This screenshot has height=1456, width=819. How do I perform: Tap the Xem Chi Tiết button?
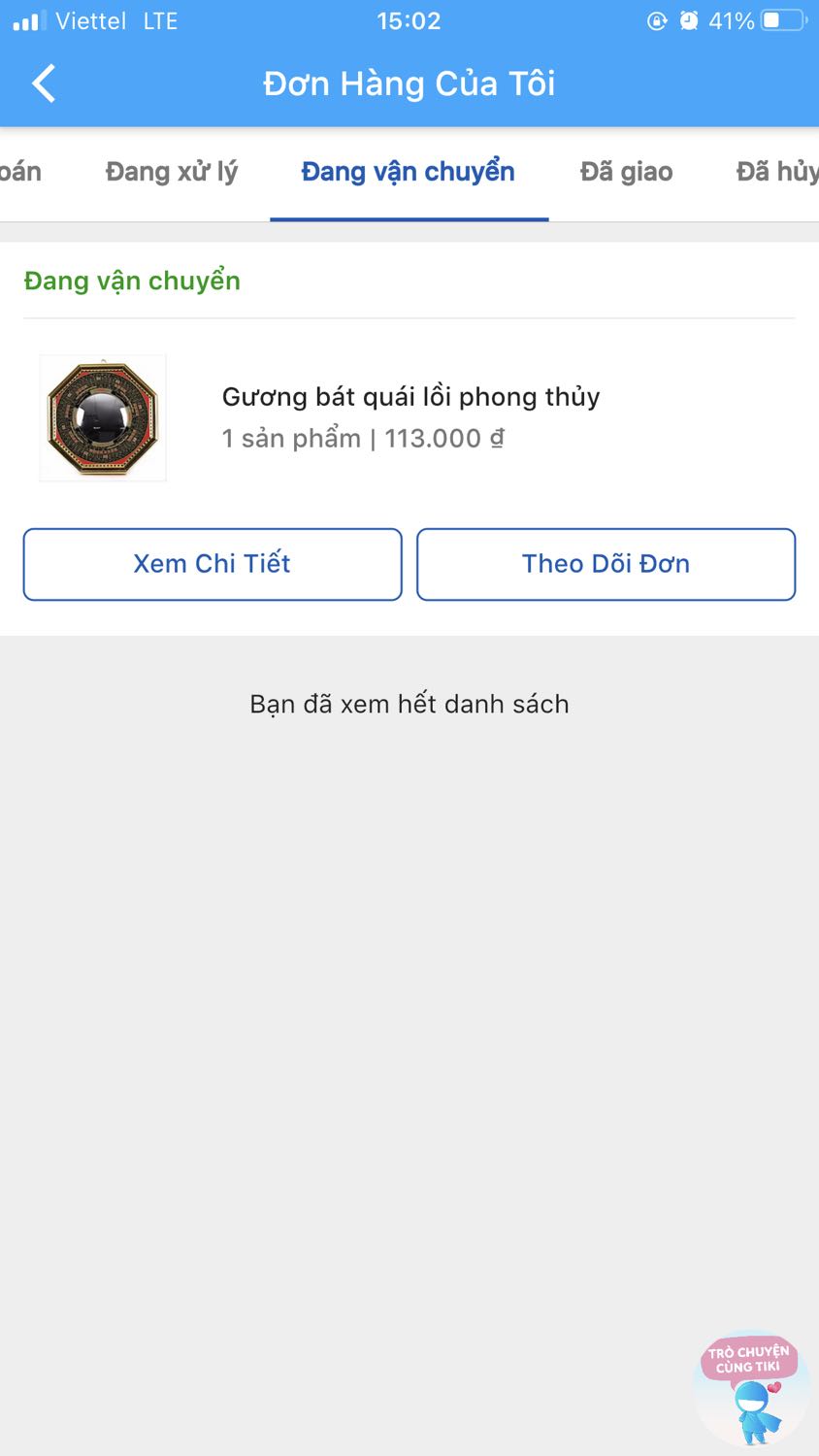pyautogui.click(x=213, y=564)
